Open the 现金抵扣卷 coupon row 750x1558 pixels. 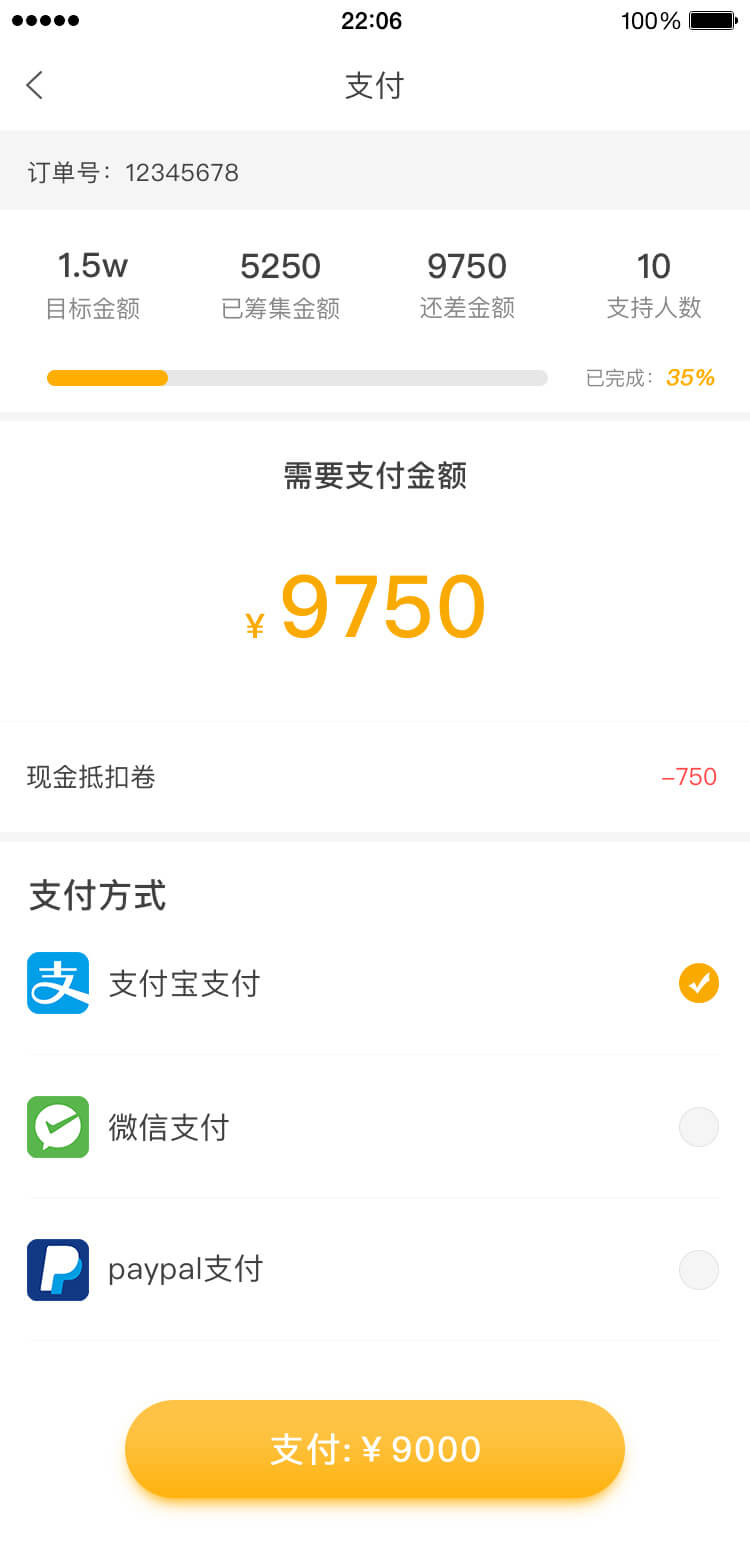375,777
